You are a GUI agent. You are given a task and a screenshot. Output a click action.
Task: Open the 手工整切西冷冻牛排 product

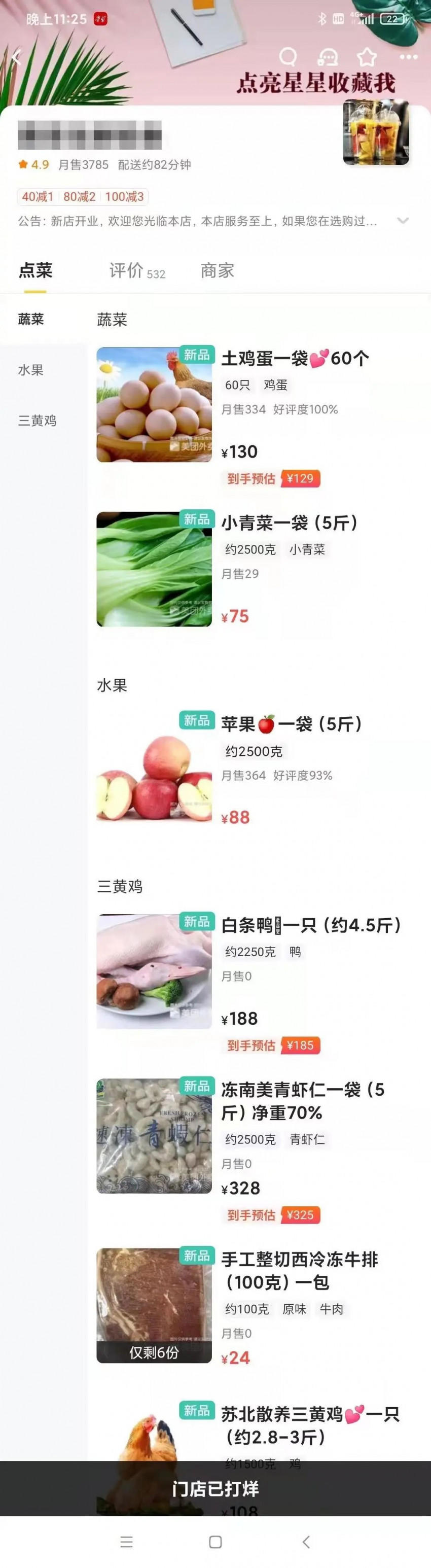(299, 1270)
